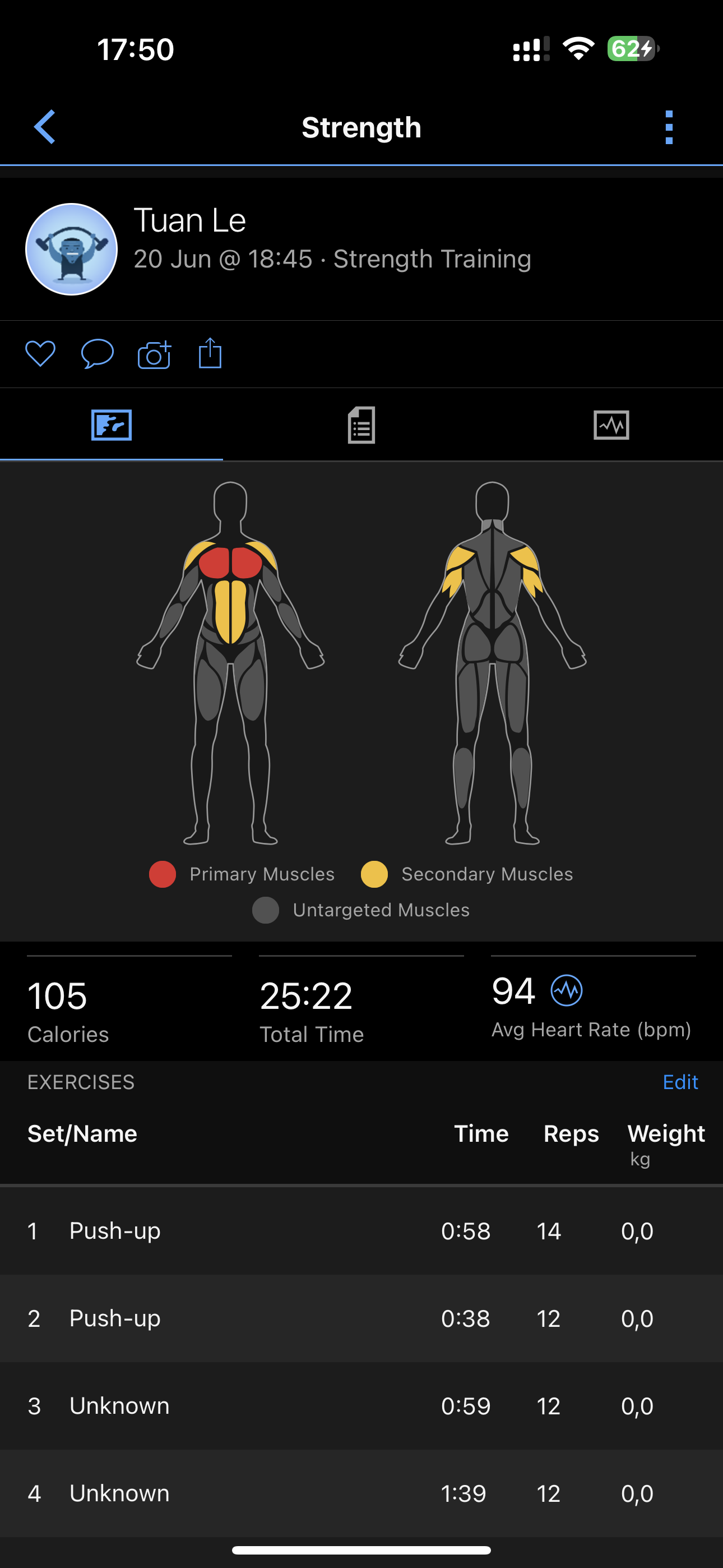Switch to the stats list tab

point(361,425)
